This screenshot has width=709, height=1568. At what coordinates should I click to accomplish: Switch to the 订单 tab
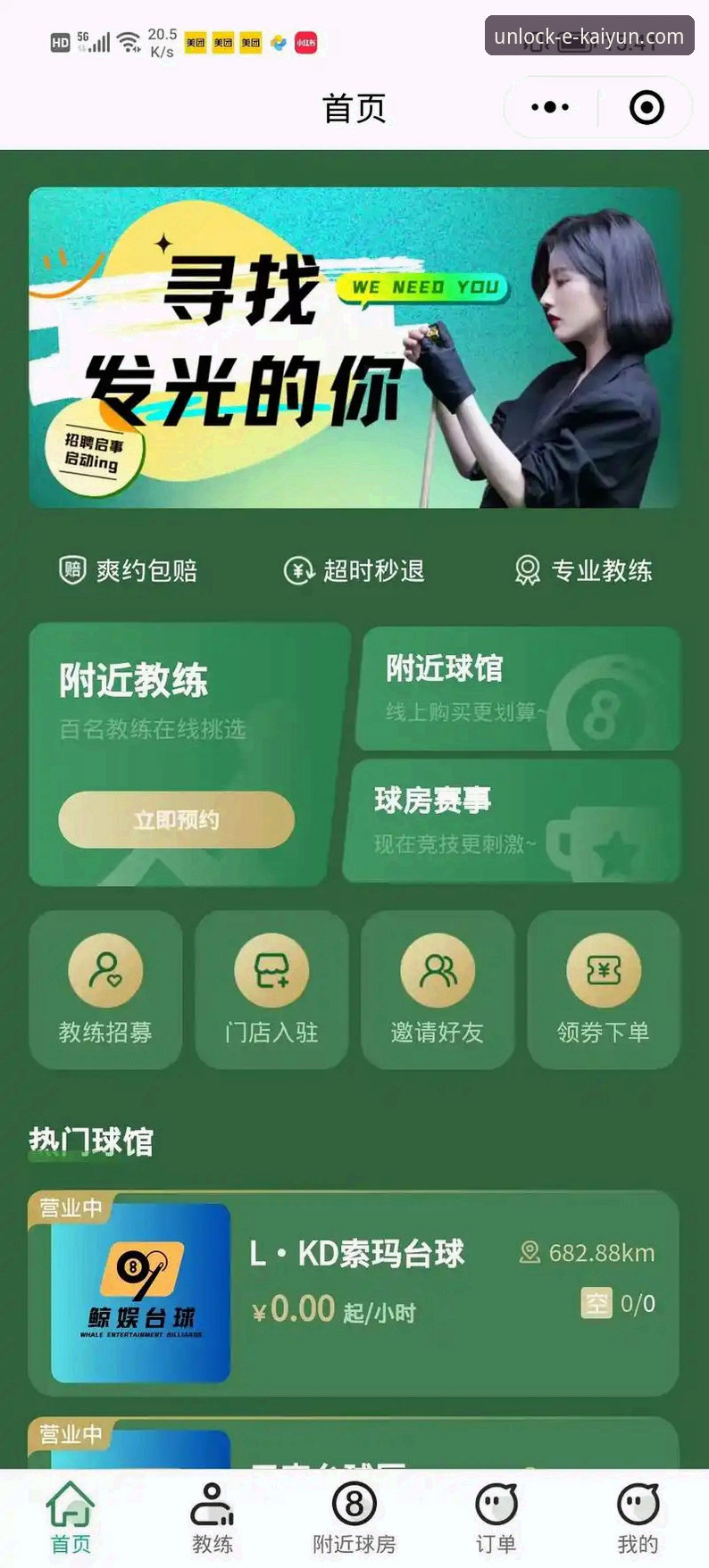[x=496, y=1518]
